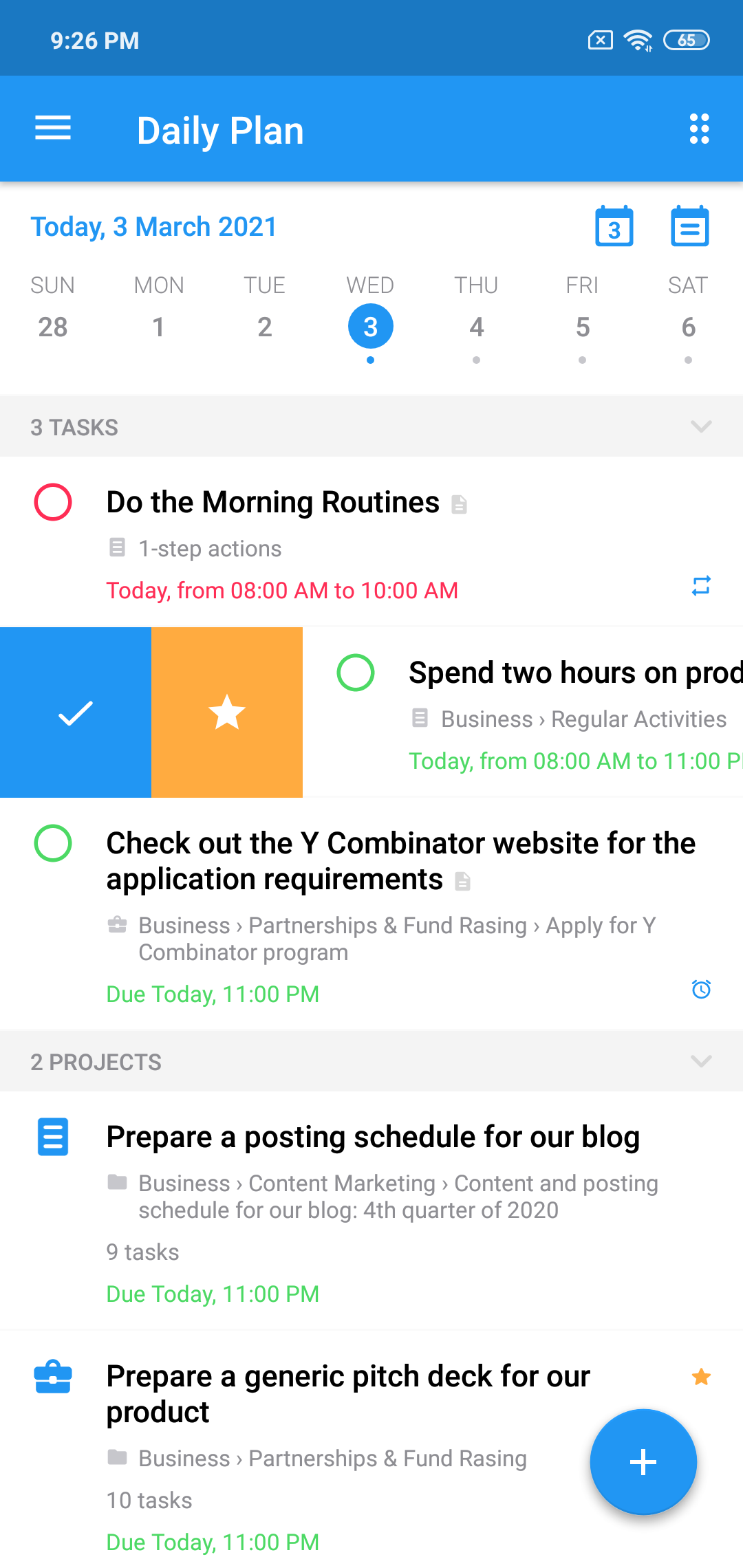The image size is (743, 1568).
Task: Select Sunday 28 in the week strip
Action: pyautogui.click(x=53, y=326)
